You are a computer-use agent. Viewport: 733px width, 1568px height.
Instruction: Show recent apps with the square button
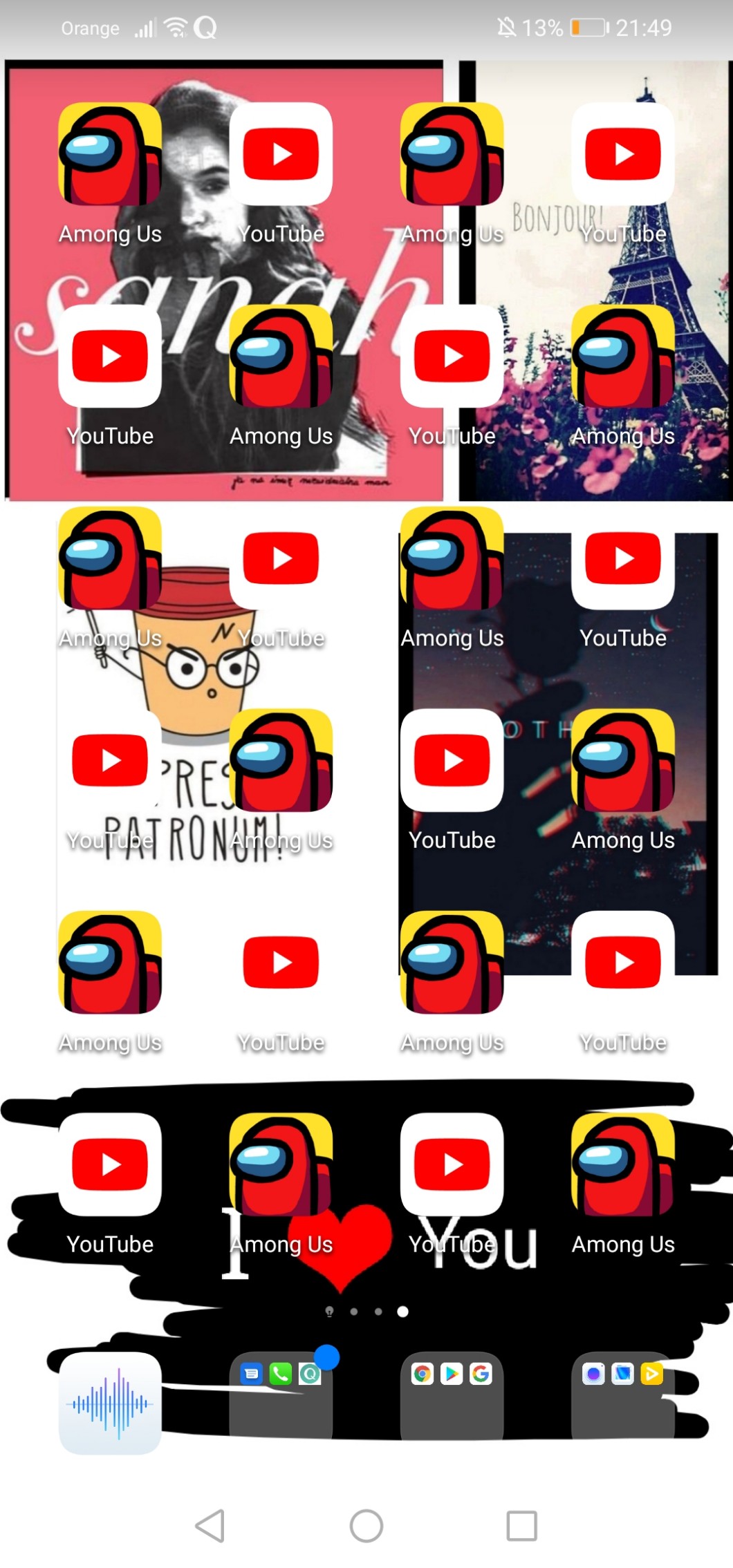(521, 1525)
